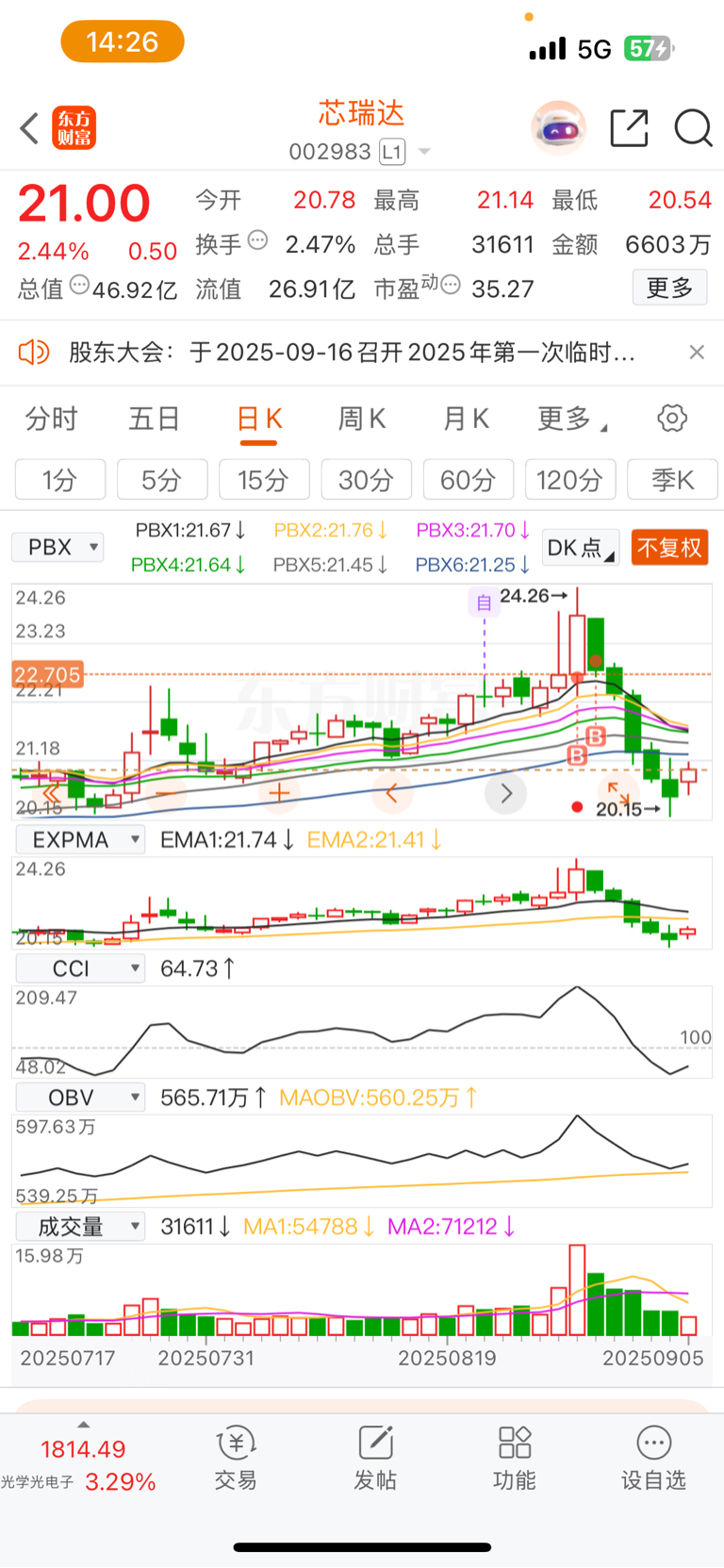Open the 功能 menu
724x1568 pixels.
tap(515, 1458)
